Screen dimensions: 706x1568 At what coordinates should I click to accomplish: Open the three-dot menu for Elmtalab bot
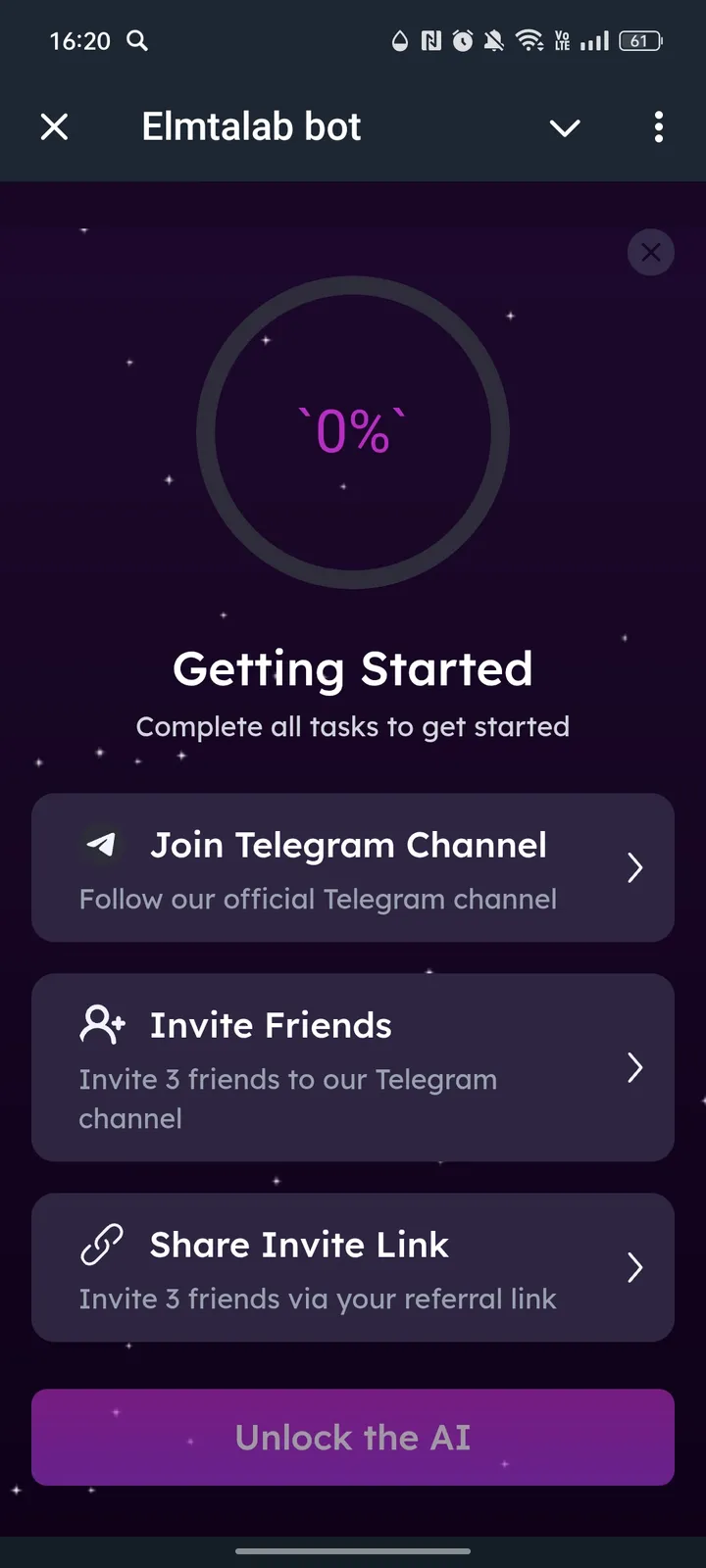[659, 127]
